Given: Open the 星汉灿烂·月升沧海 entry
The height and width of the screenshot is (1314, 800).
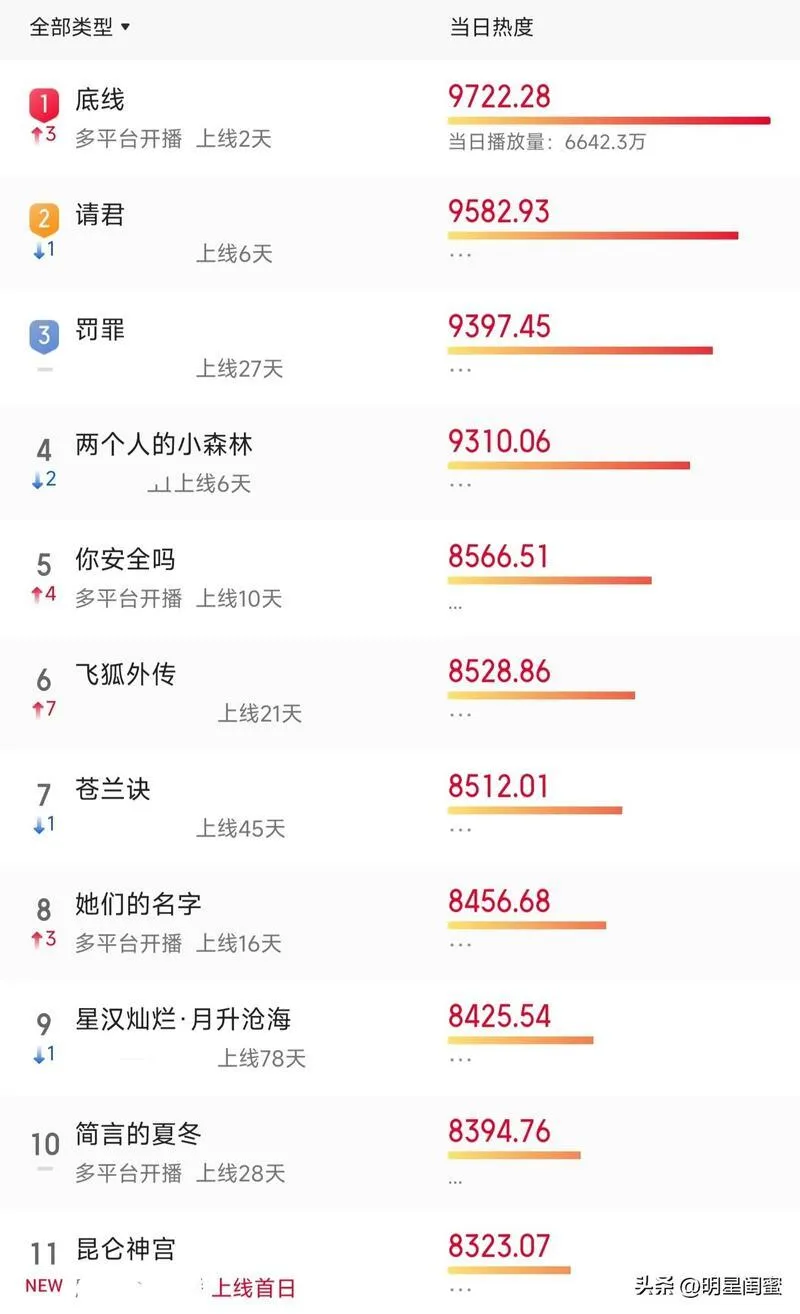Looking at the screenshot, I should 400,1038.
